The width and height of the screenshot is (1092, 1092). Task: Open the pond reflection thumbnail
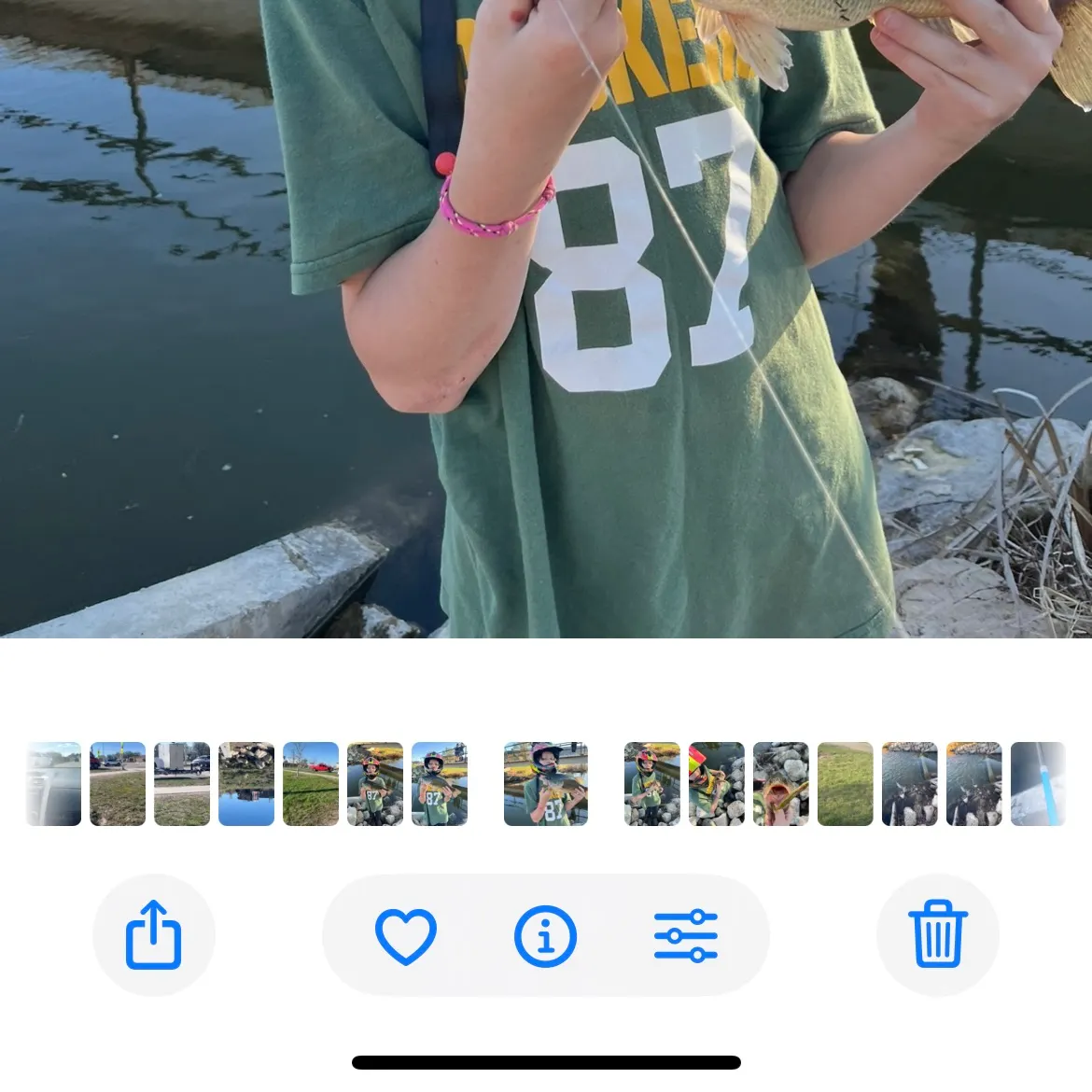tap(246, 784)
